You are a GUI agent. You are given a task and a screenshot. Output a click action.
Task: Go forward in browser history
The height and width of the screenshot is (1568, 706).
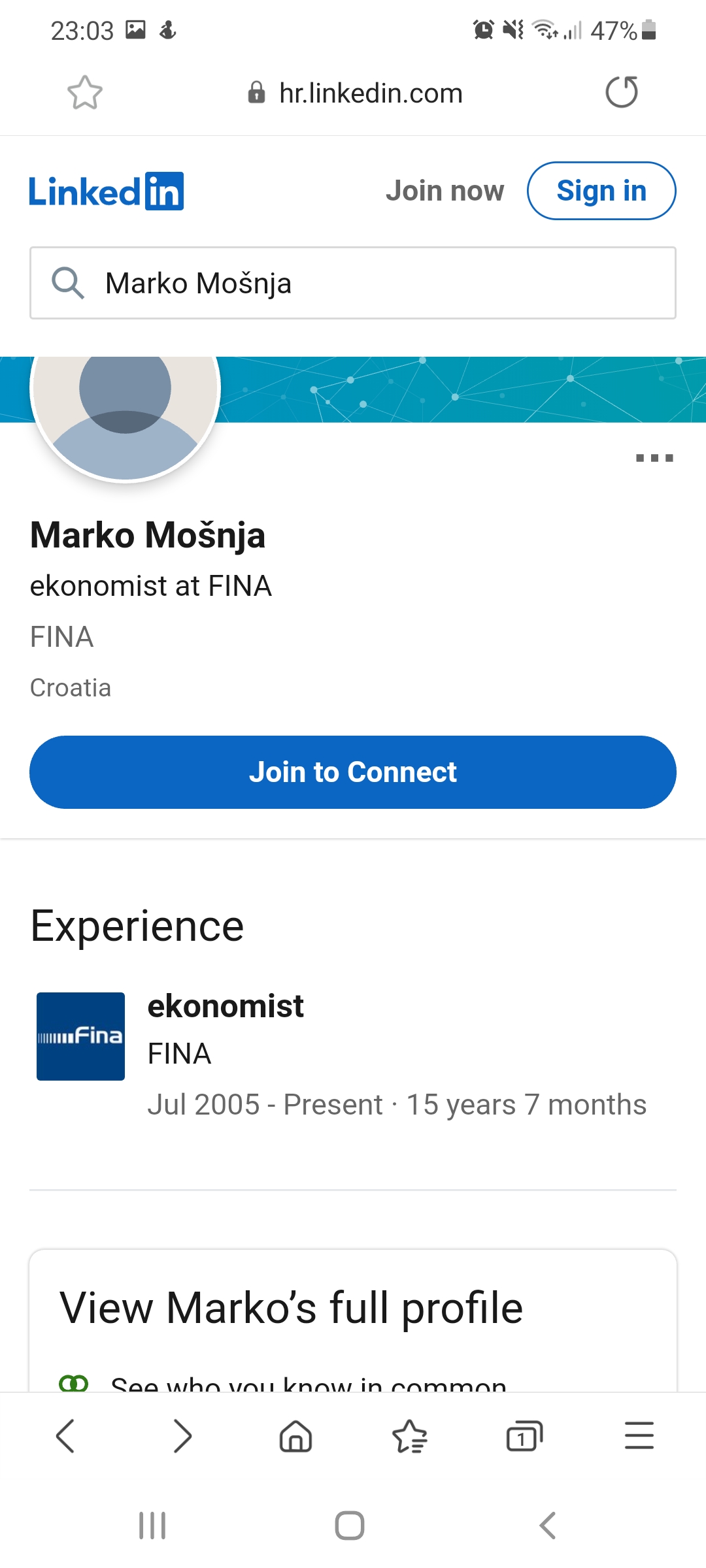tap(182, 1436)
